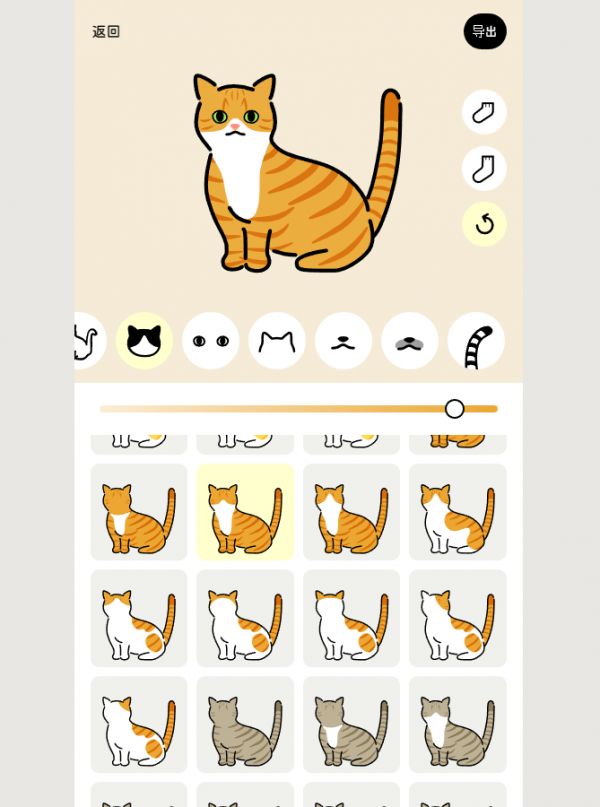Select the long sock option icon
The width and height of the screenshot is (600, 807).
[x=484, y=168]
